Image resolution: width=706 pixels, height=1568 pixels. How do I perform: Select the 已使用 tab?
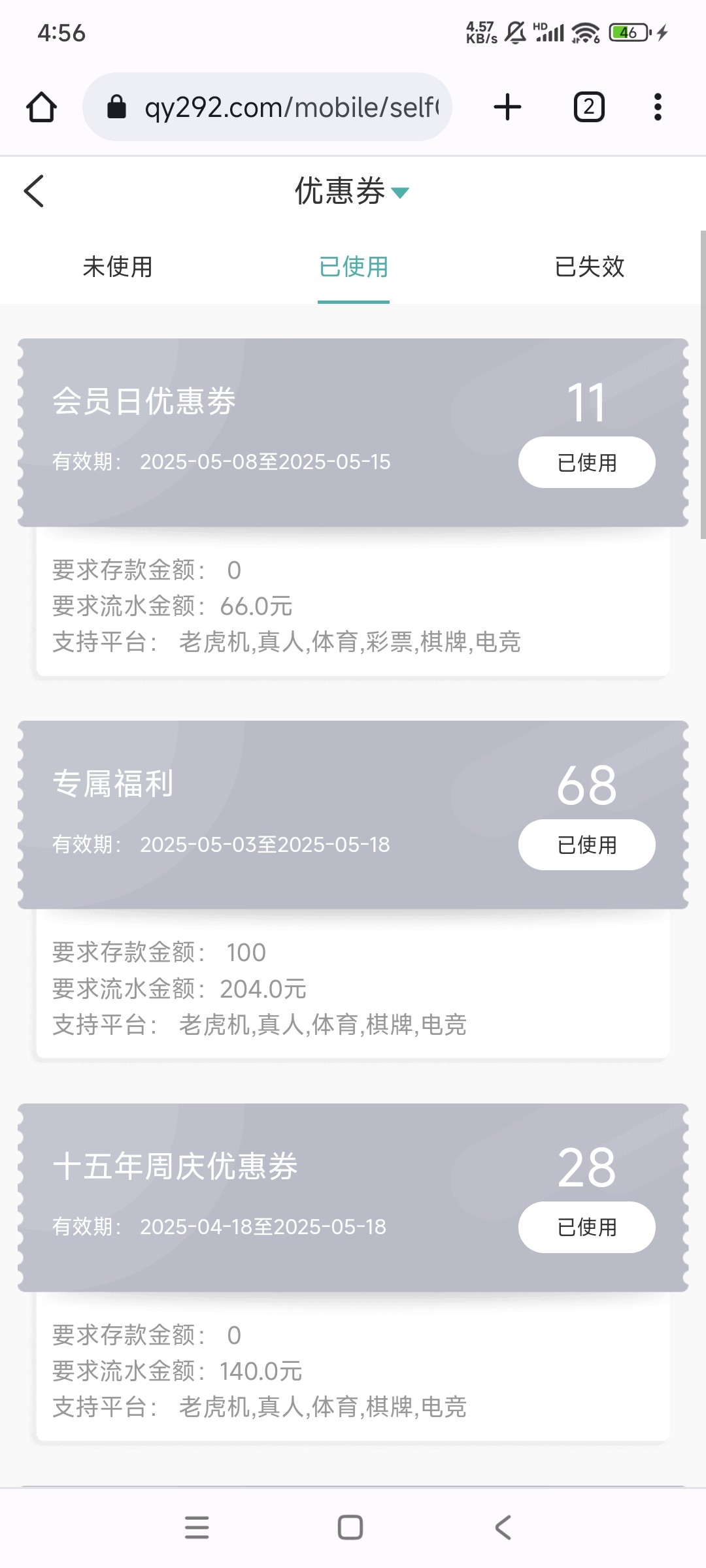pos(354,267)
